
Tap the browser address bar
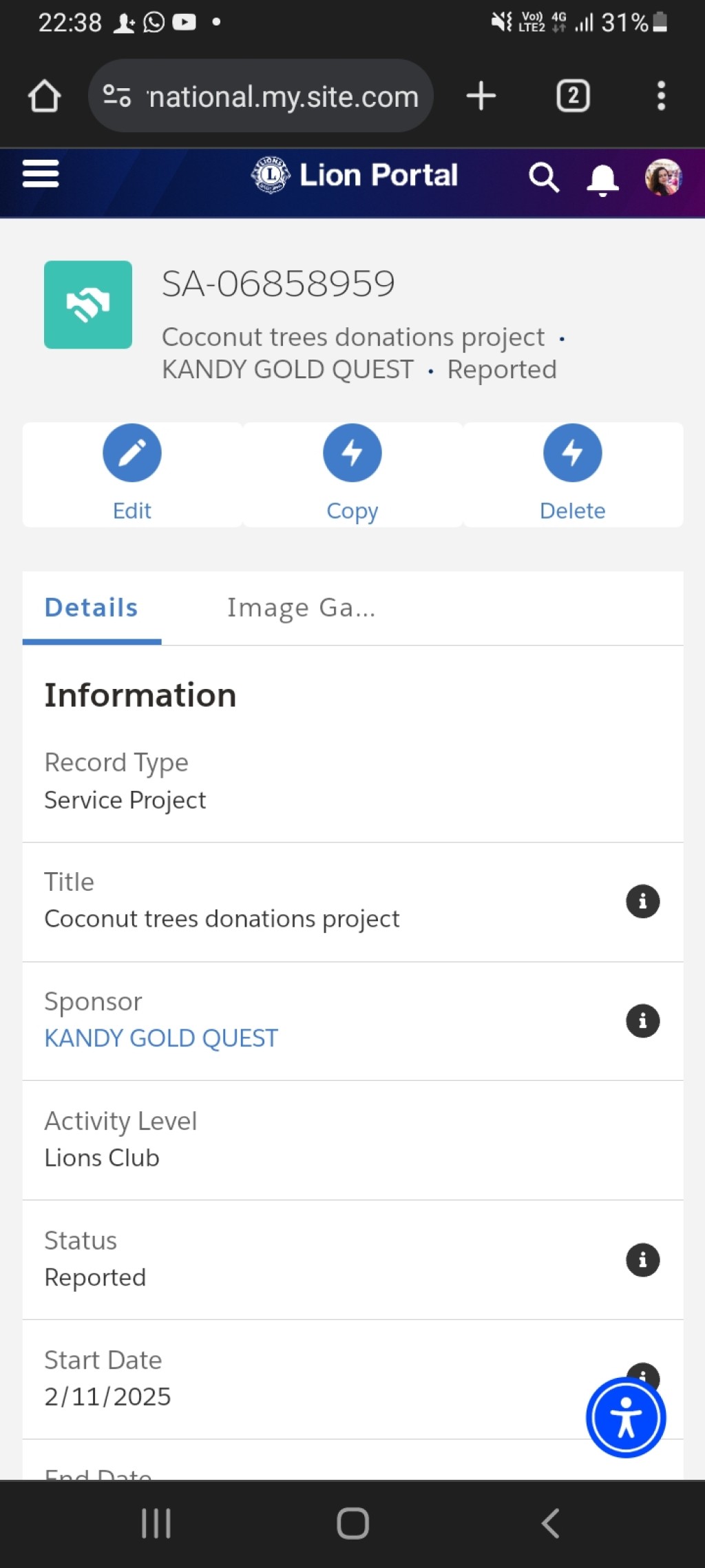click(261, 96)
